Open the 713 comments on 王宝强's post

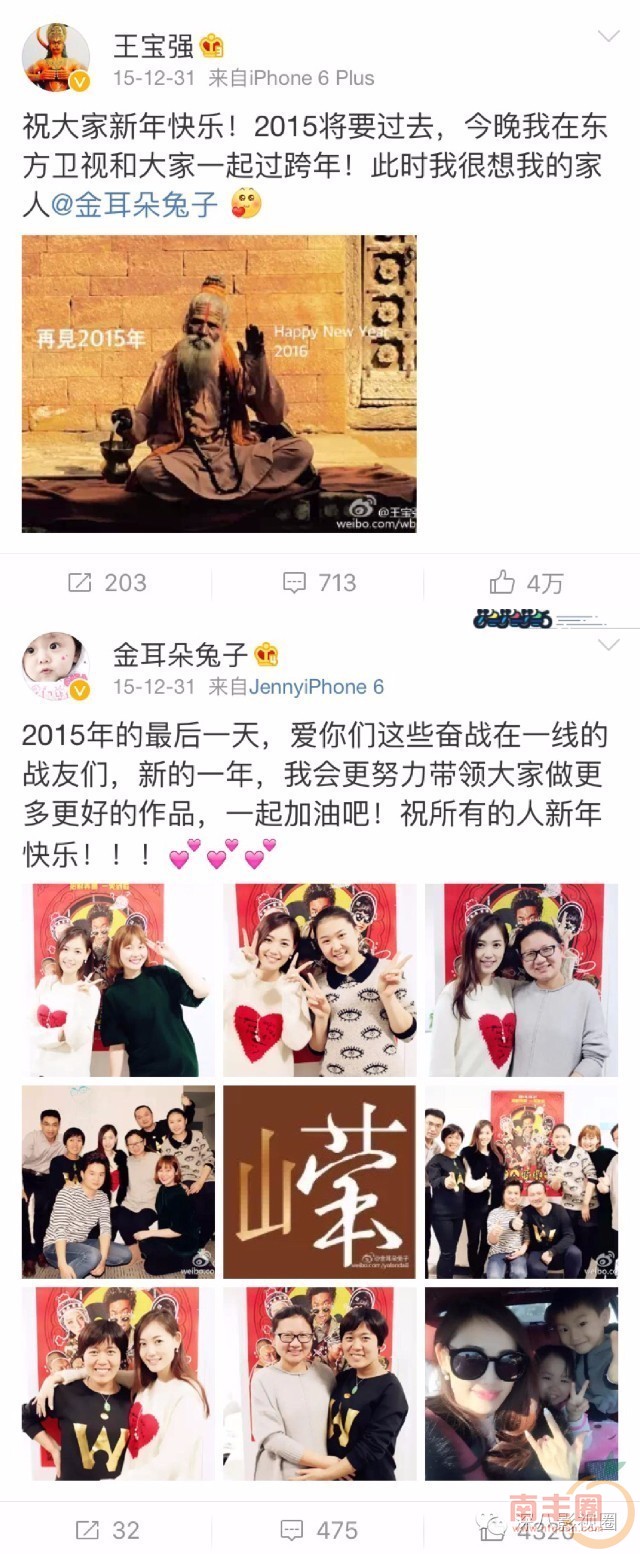tap(320, 582)
